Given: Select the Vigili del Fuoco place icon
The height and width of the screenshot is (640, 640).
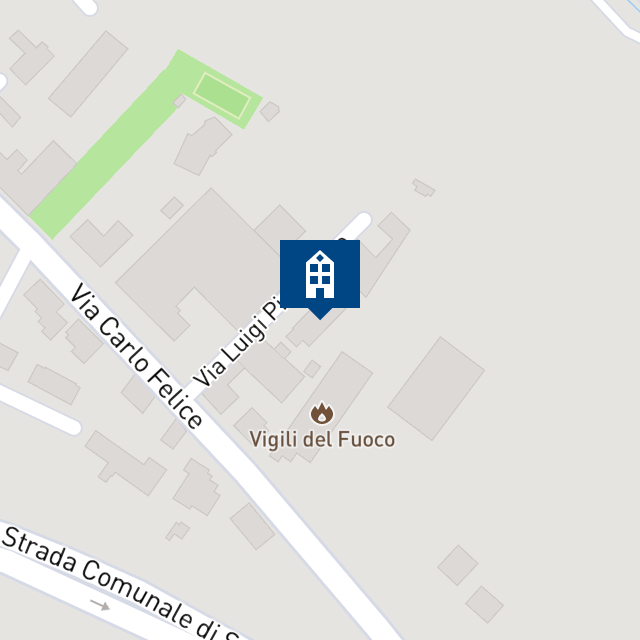Looking at the screenshot, I should (x=321, y=413).
